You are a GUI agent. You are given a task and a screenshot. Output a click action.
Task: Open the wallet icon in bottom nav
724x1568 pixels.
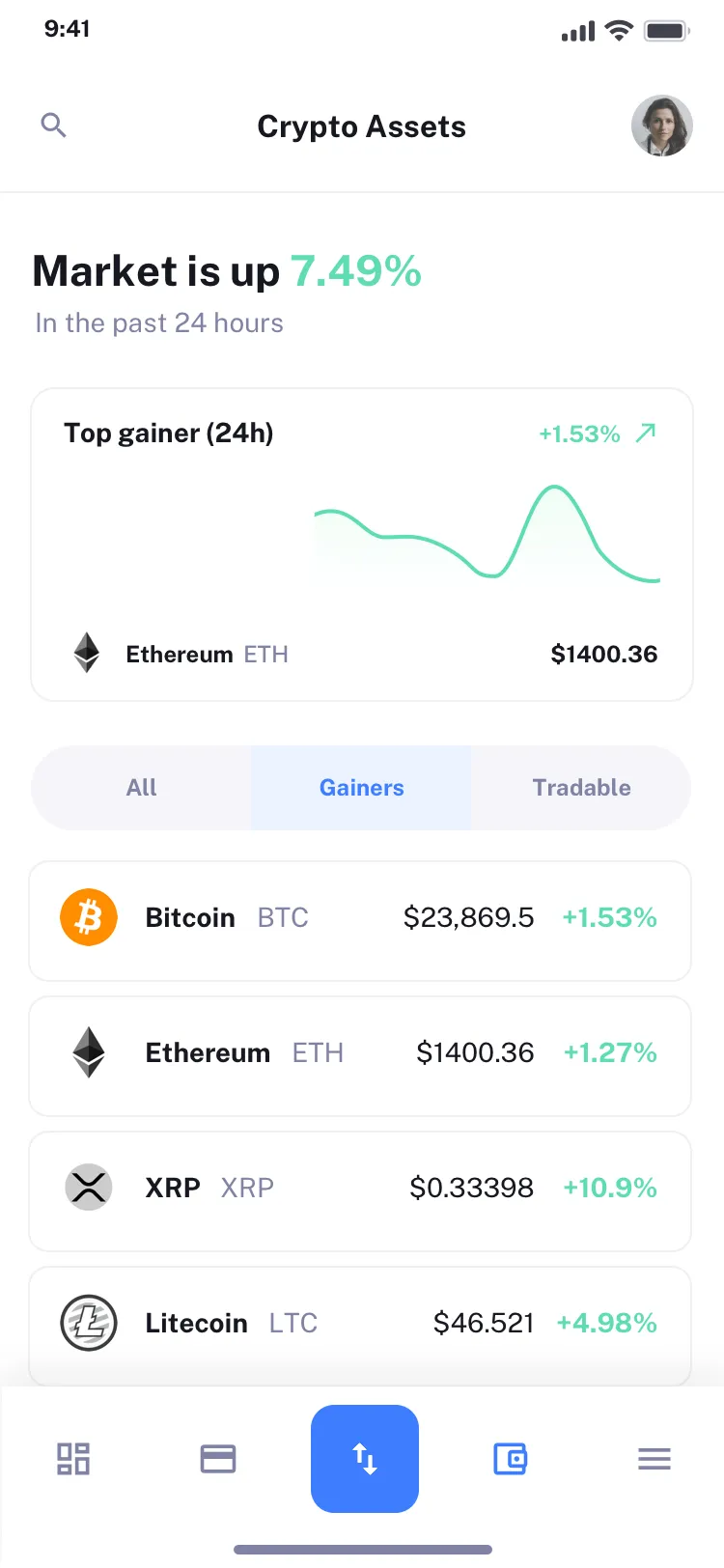pyautogui.click(x=511, y=1459)
